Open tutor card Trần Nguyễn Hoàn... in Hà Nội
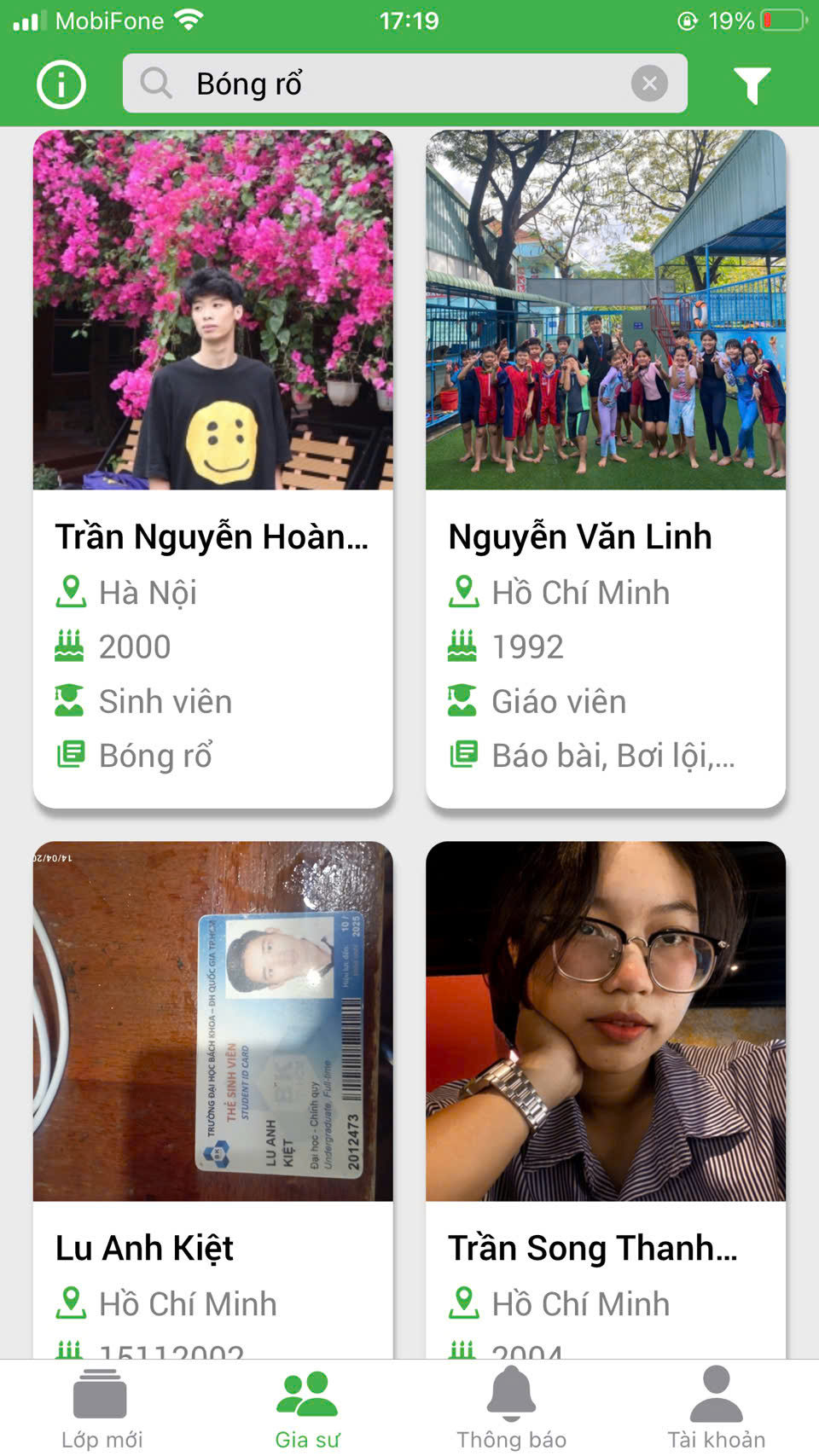This screenshot has height=1456, width=819. 213,468
